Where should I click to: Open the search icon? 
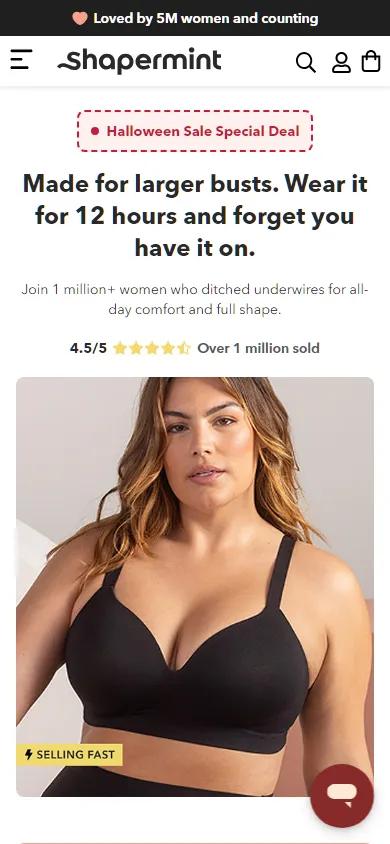(306, 62)
